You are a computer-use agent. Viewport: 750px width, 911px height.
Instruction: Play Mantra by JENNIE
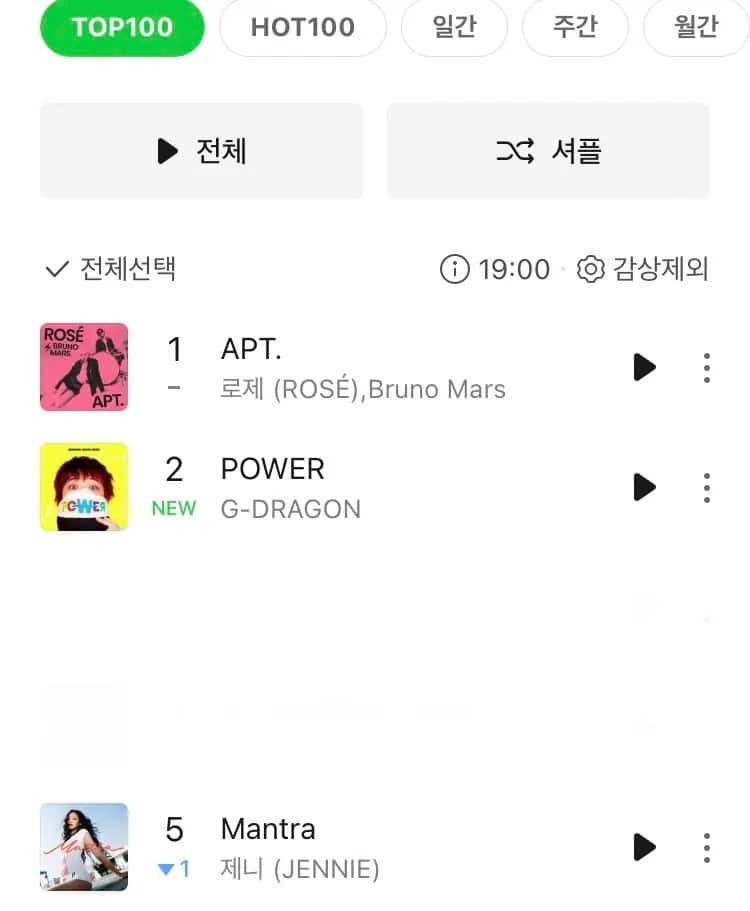[645, 847]
